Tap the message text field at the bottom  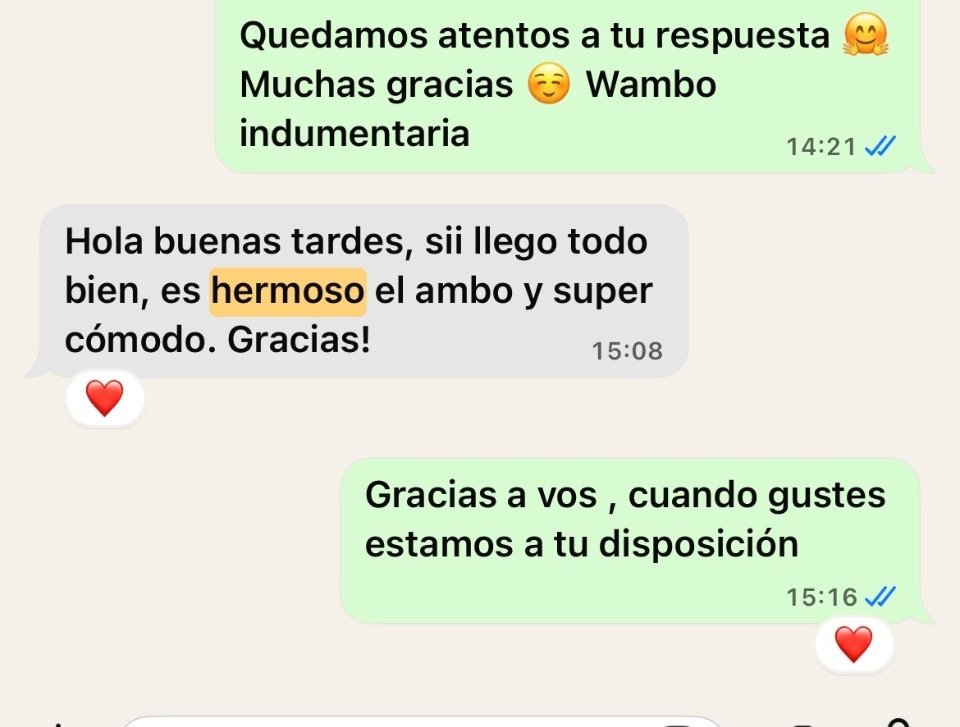[x=422, y=722]
